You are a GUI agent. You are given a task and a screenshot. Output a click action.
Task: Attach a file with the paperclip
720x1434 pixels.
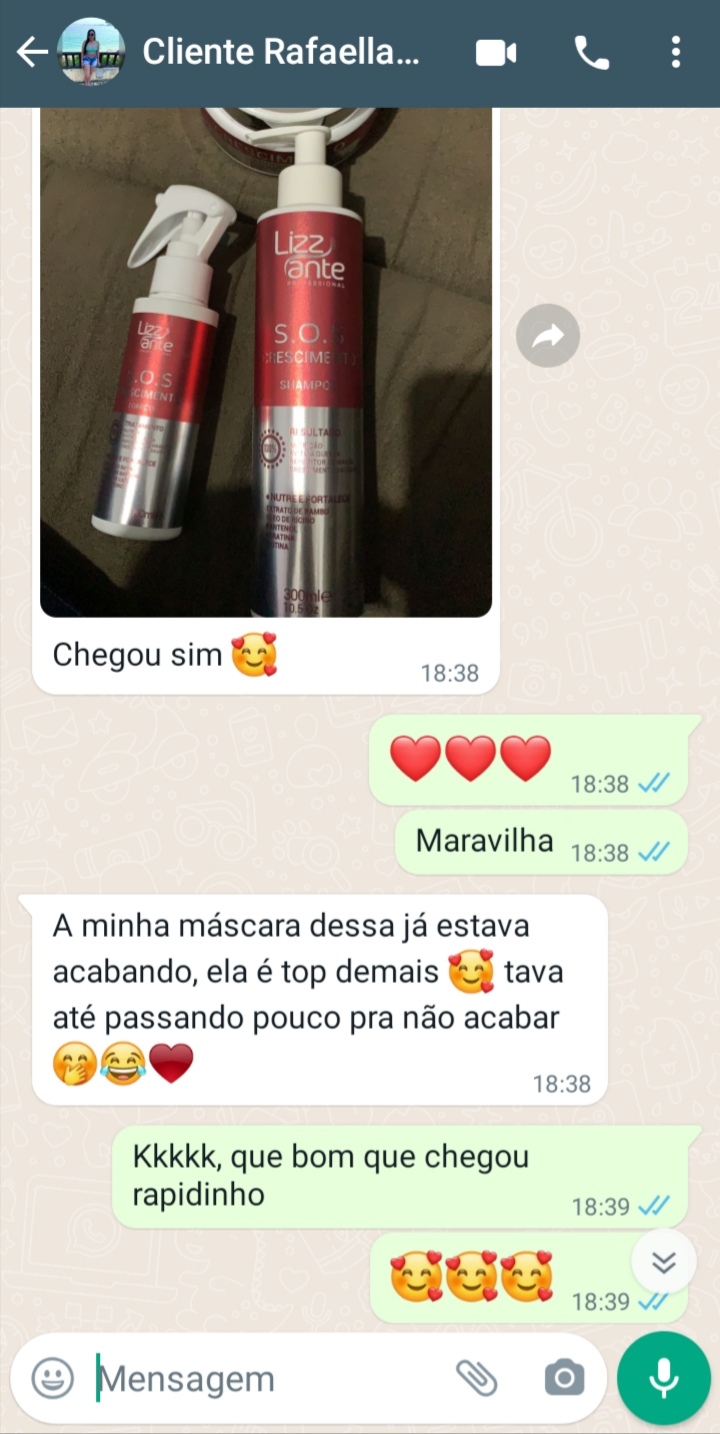pyautogui.click(x=477, y=1378)
